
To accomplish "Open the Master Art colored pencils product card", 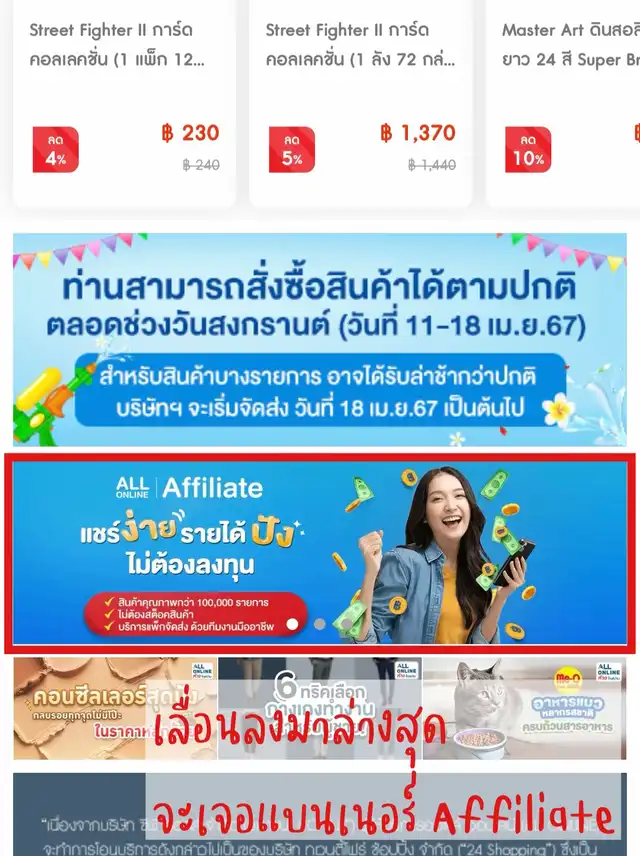I will pyautogui.click(x=563, y=101).
